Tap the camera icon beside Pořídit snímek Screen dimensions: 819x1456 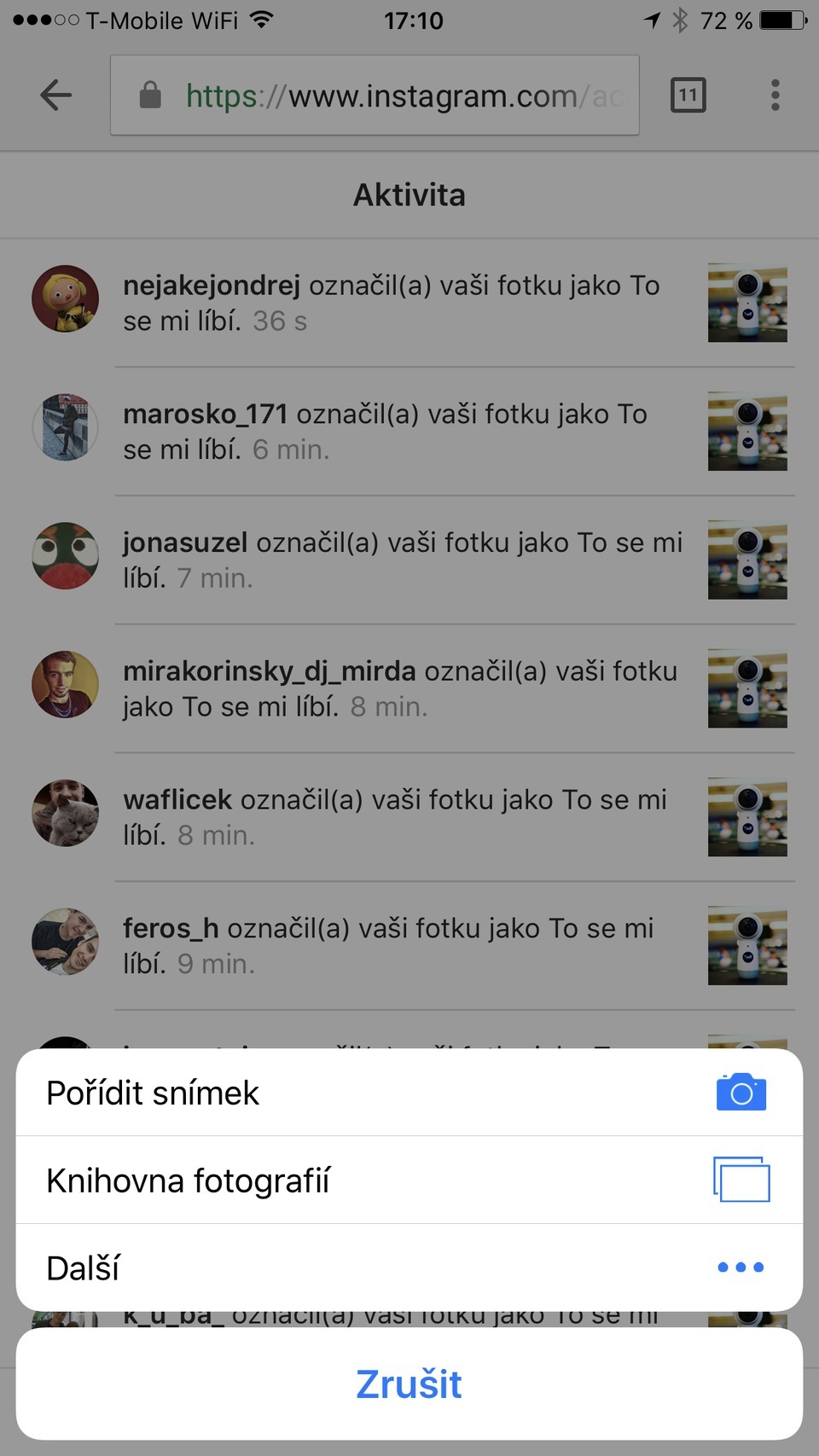[741, 1092]
